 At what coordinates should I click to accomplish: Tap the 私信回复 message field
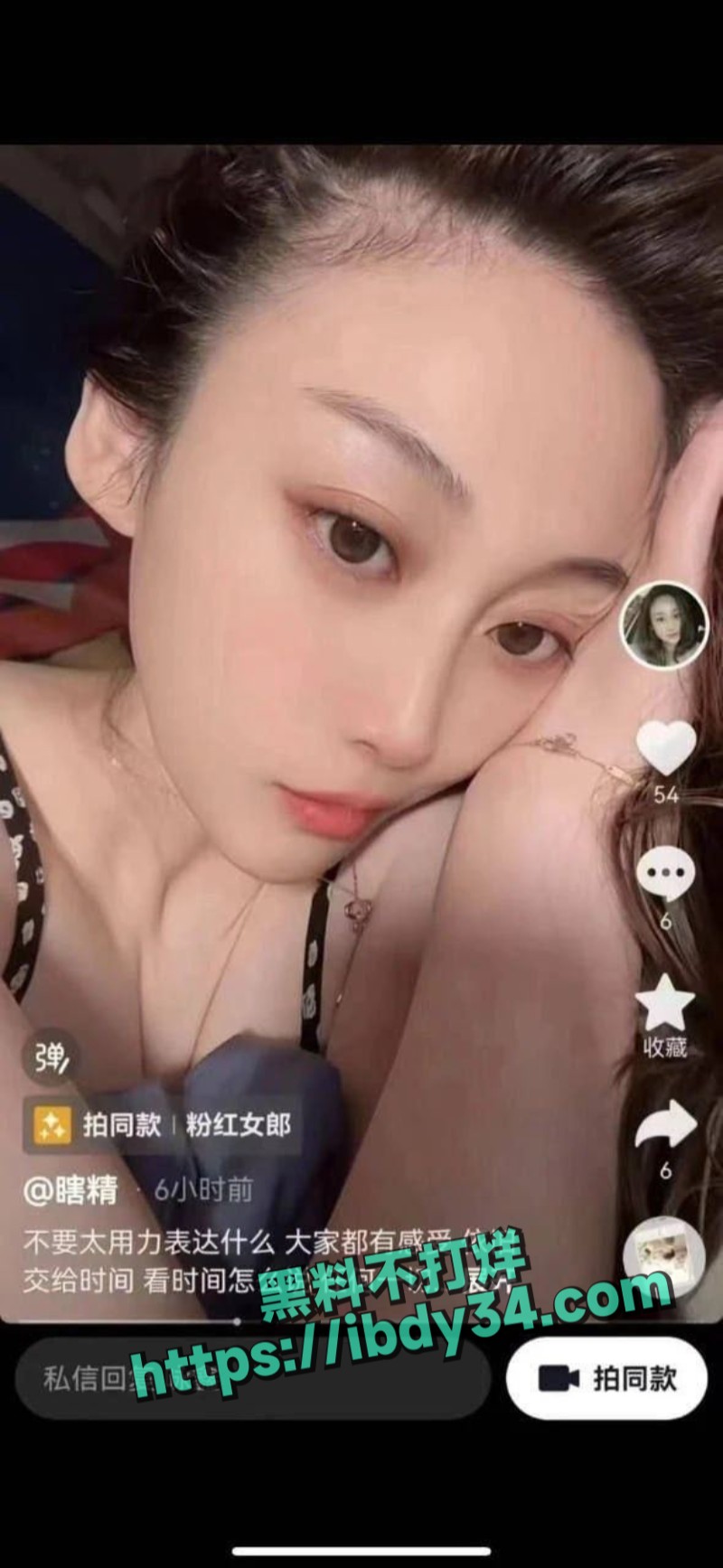click(253, 1378)
